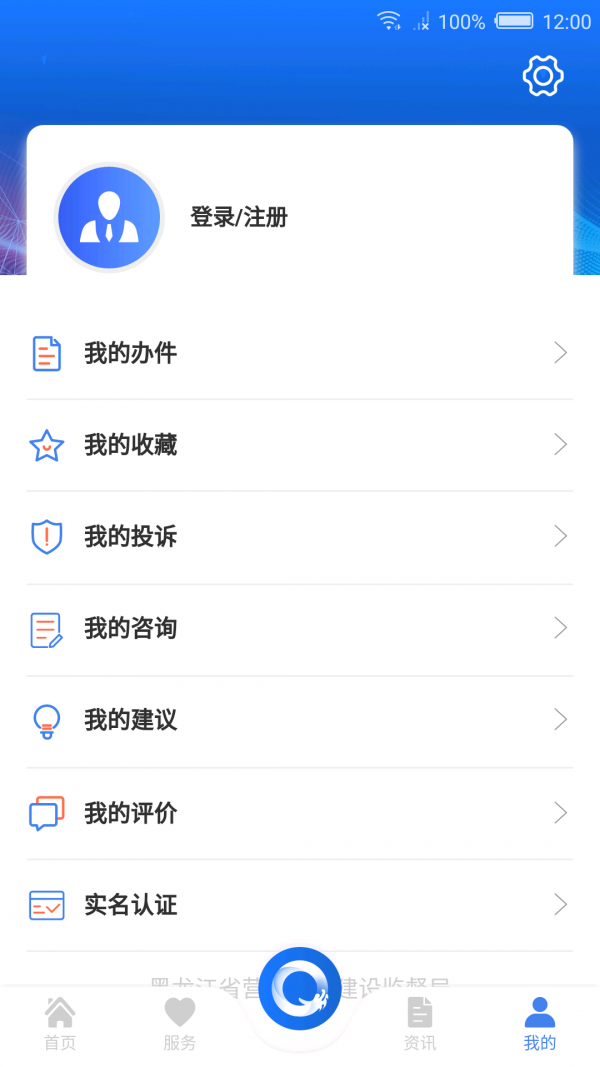Open 我的收藏 favorites
600x1067 pixels.
pyautogui.click(x=299, y=445)
